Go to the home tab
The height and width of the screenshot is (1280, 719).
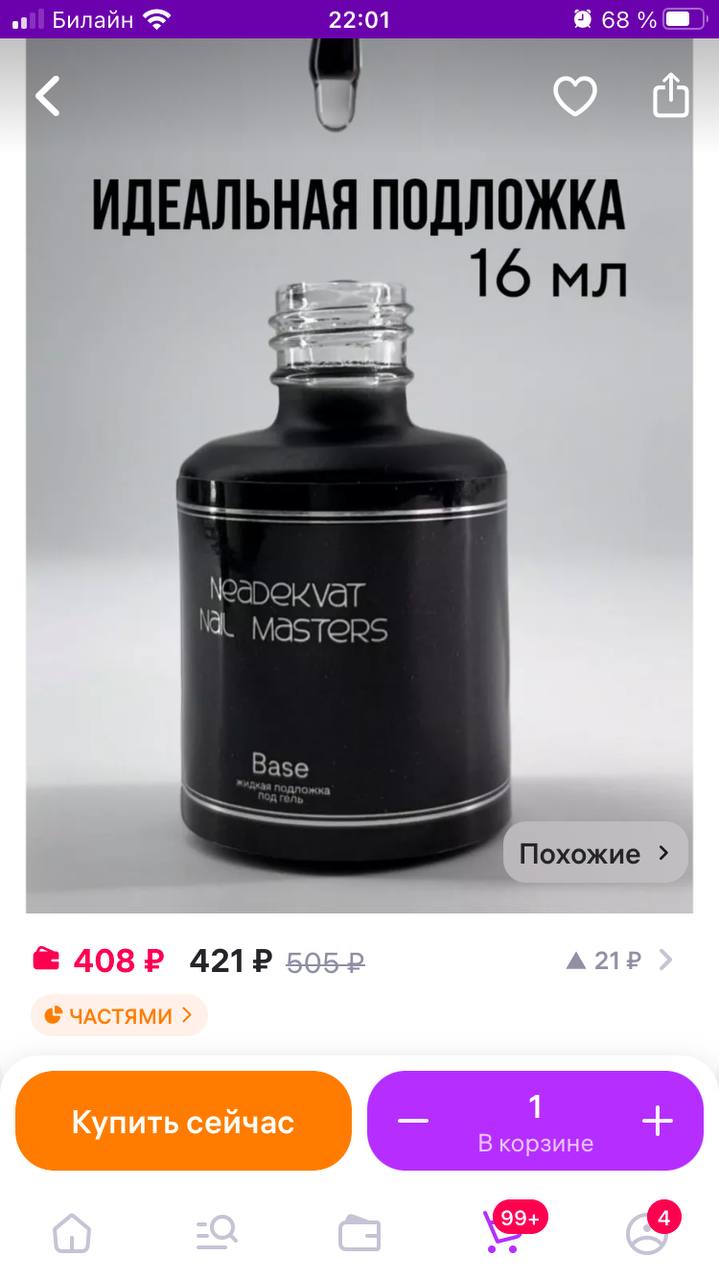72,1233
